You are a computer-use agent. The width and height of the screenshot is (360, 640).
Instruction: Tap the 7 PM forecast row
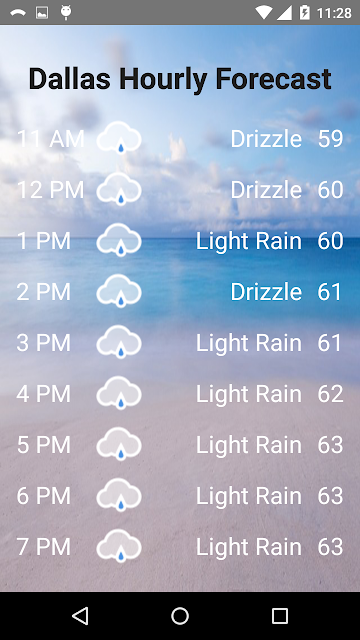tap(180, 547)
